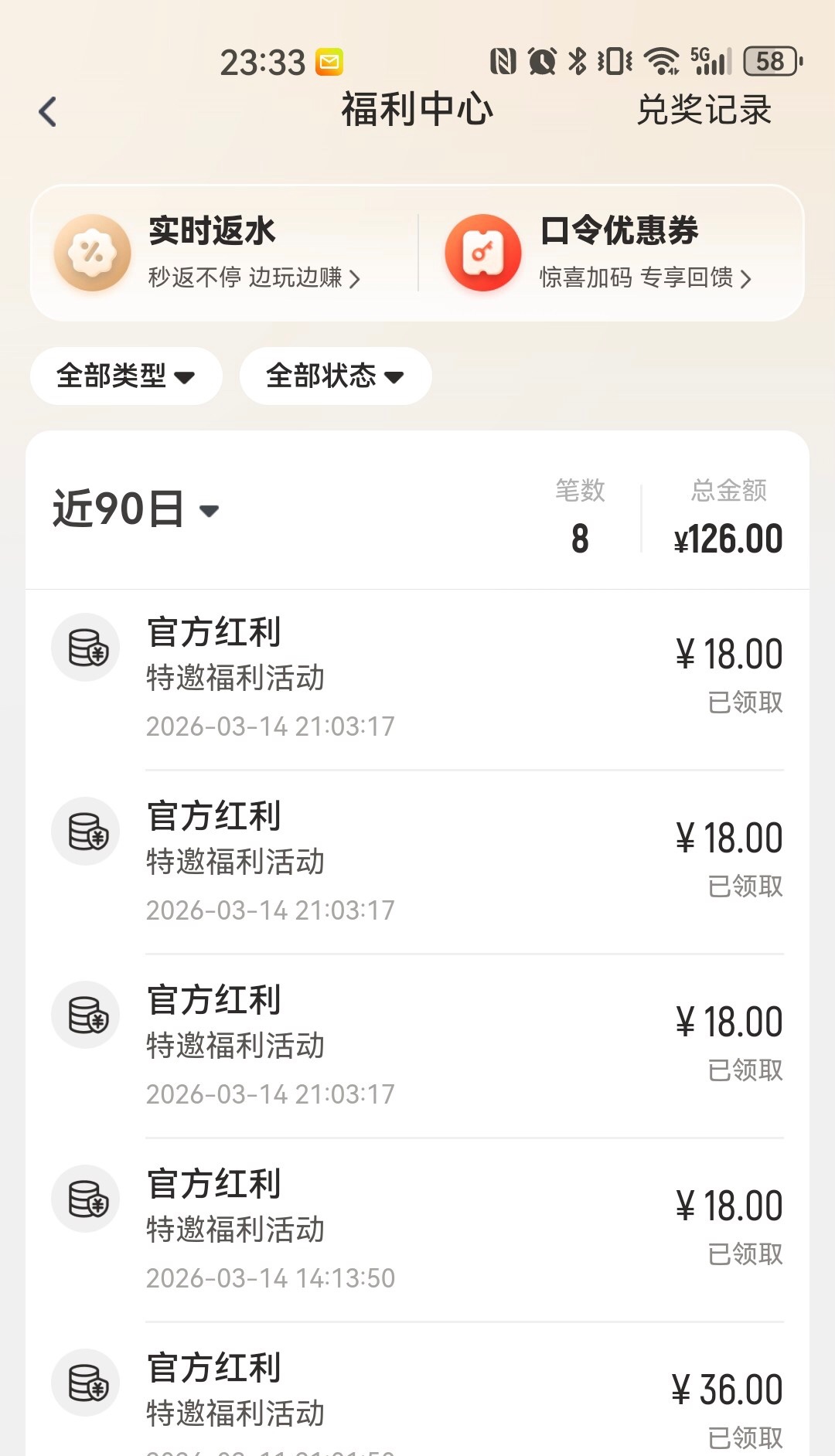This screenshot has width=835, height=1456.
Task: Open 兑奖记录 page
Action: pyautogui.click(x=704, y=110)
